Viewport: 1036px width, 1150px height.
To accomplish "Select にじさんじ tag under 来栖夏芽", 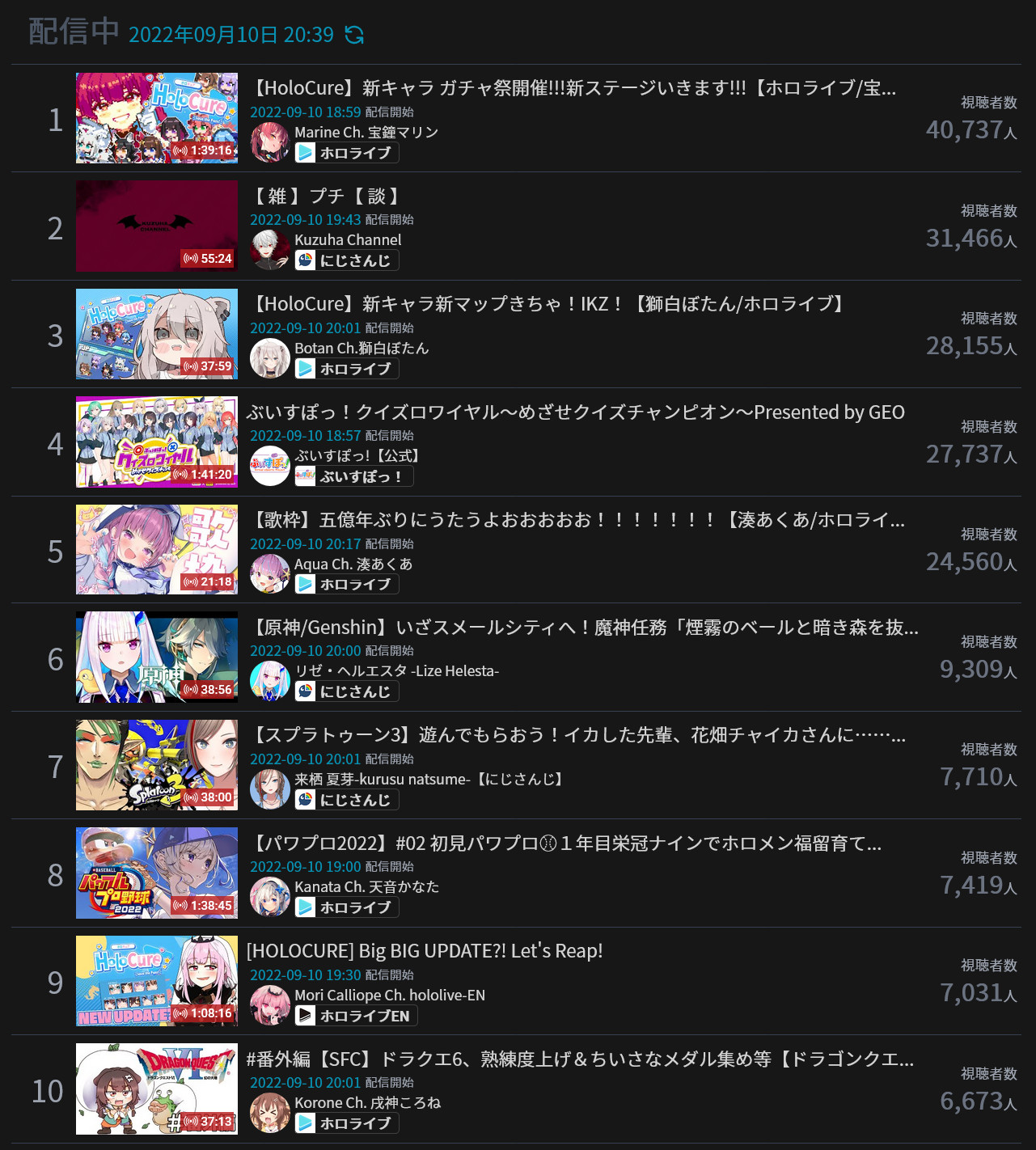I will point(346,800).
